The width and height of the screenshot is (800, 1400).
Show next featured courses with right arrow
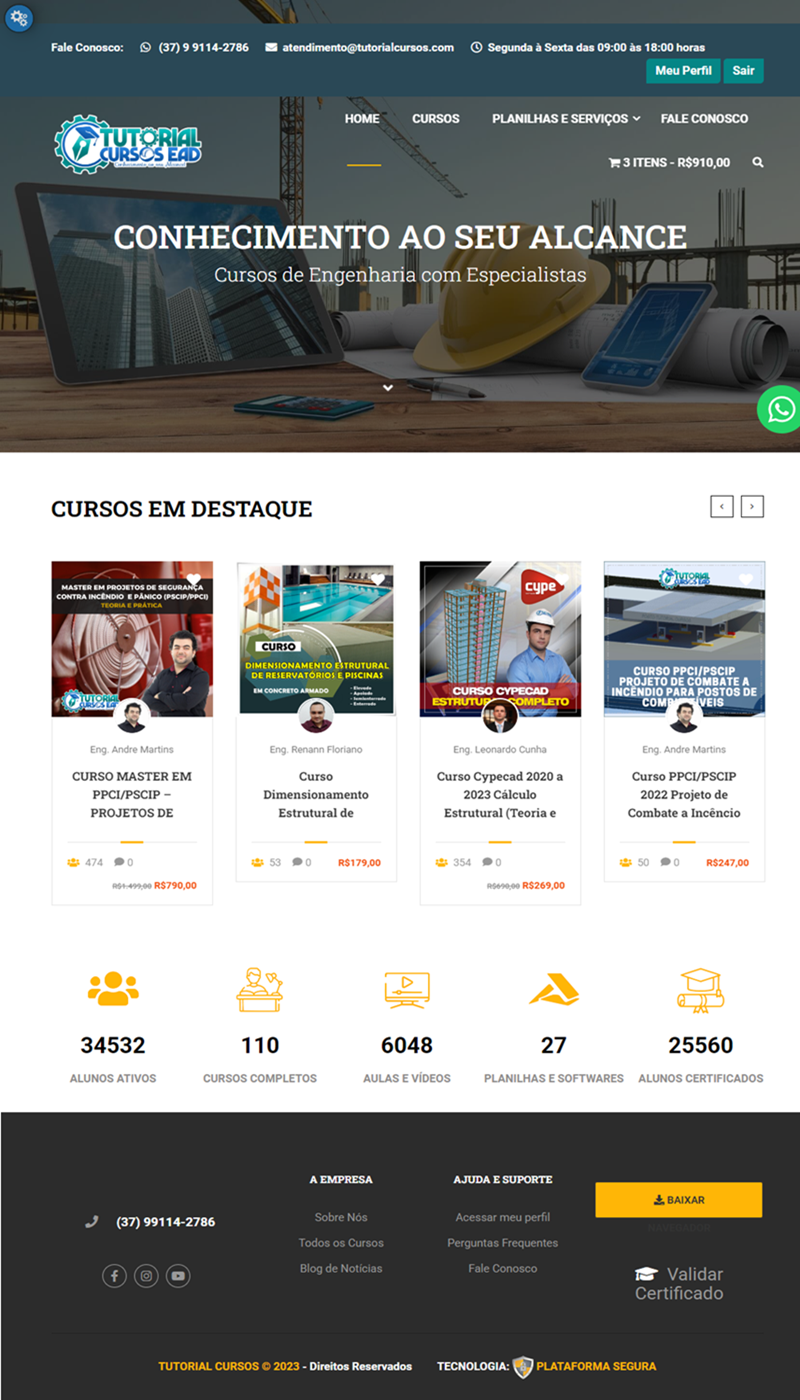(752, 506)
